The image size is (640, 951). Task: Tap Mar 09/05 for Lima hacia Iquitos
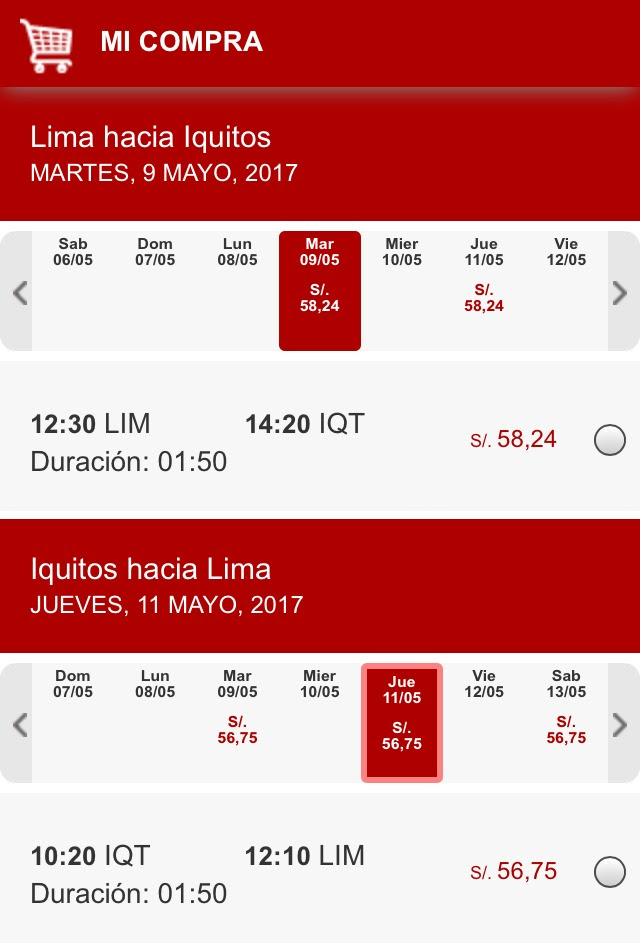click(320, 290)
